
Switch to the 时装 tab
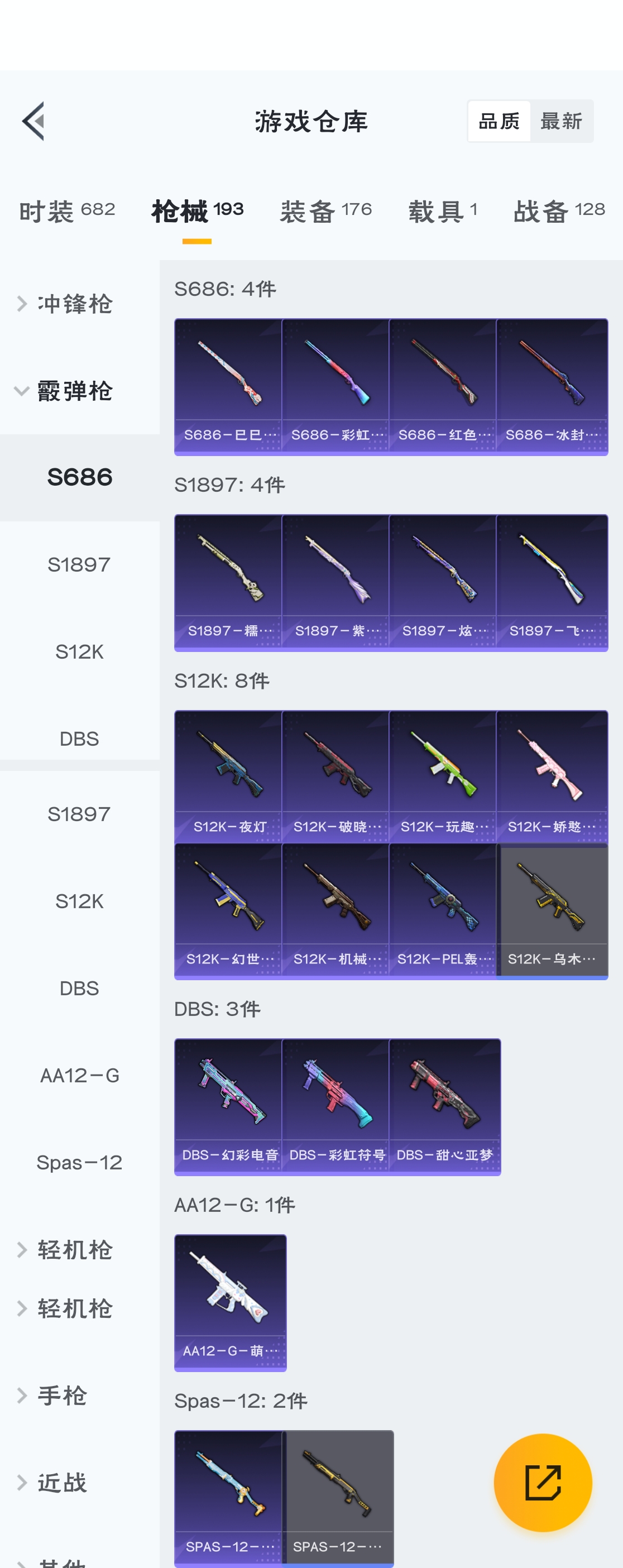pos(67,211)
